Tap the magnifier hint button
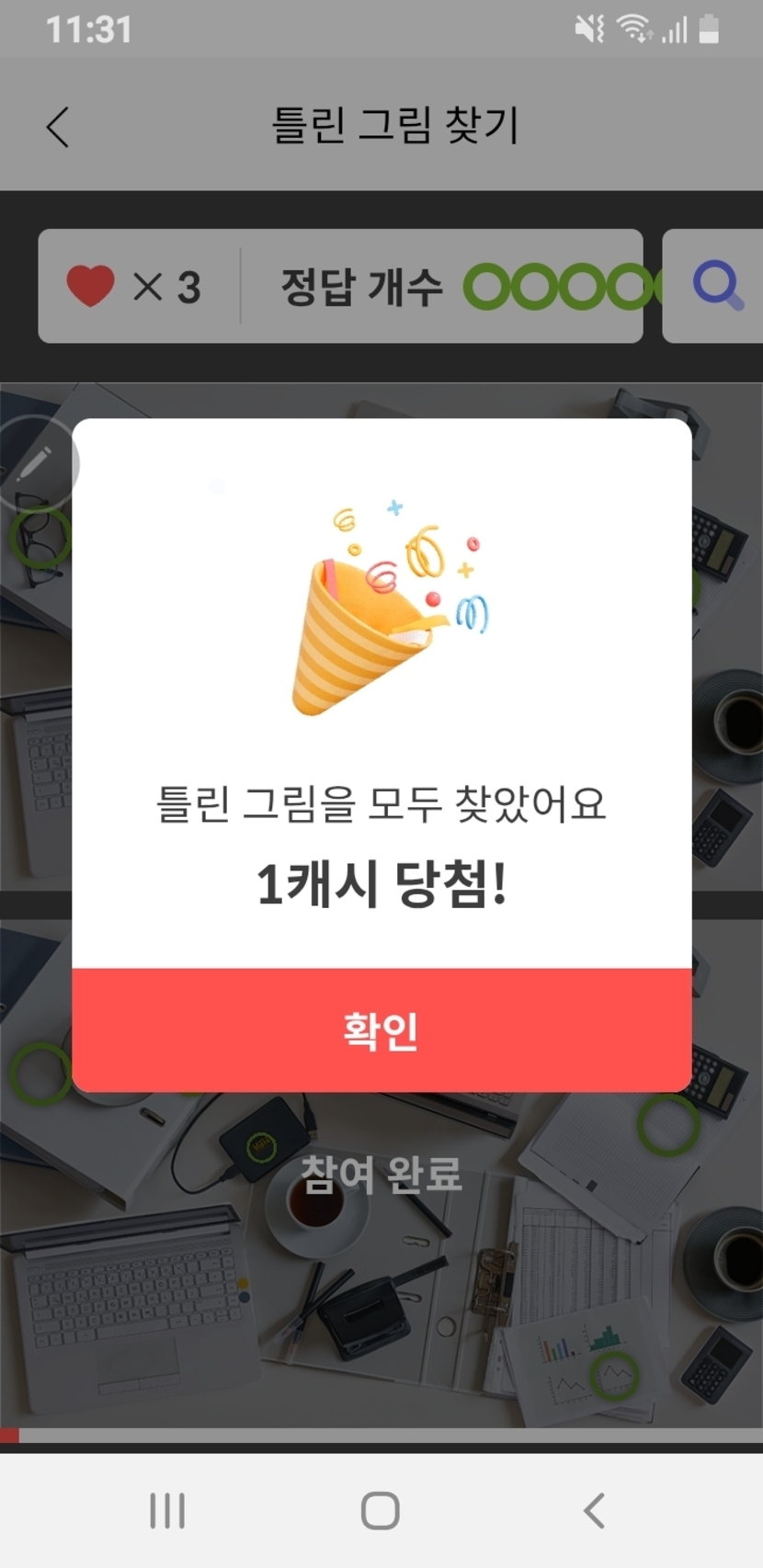Screen dimensions: 763x1568 716,286
